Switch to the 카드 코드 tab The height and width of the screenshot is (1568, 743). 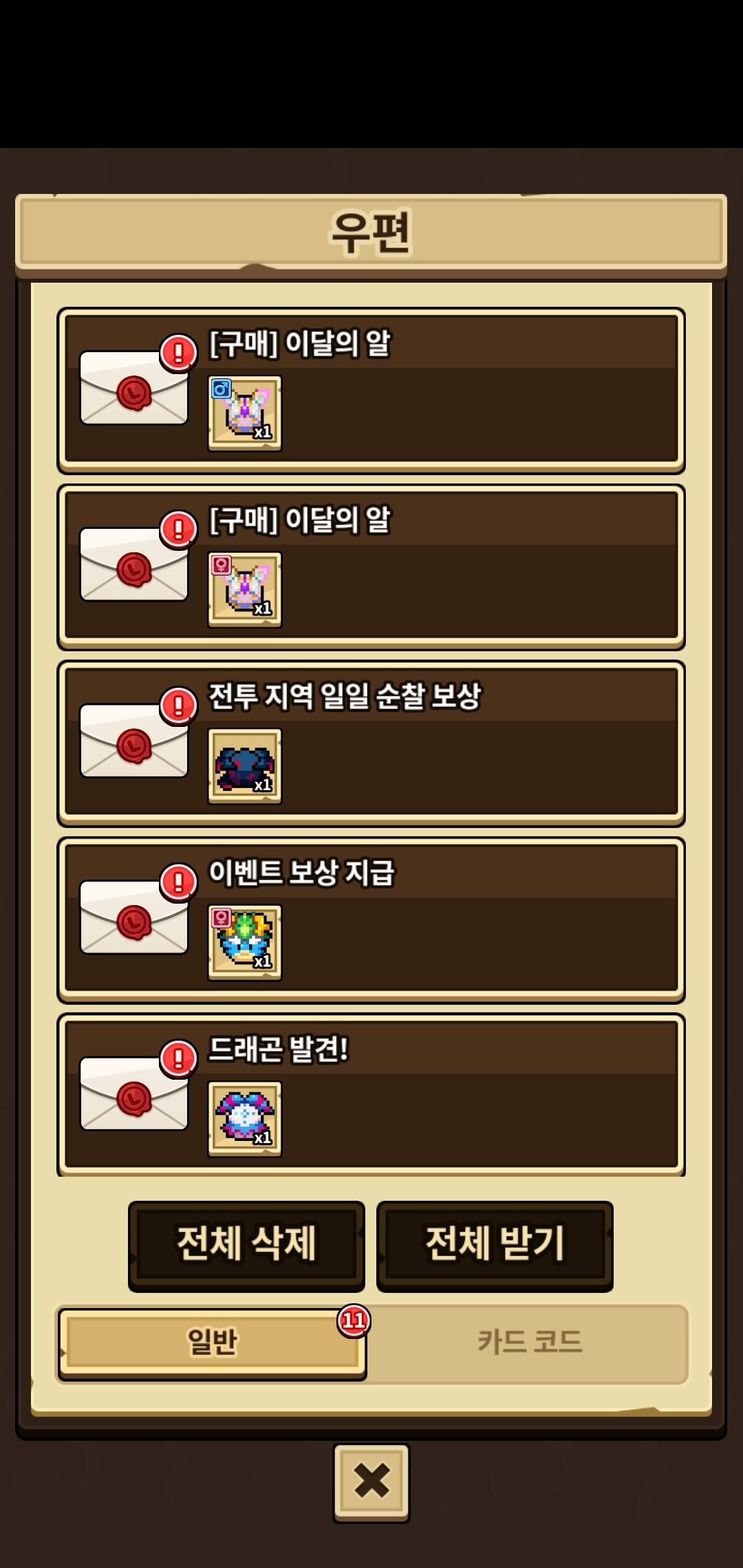[530, 1343]
